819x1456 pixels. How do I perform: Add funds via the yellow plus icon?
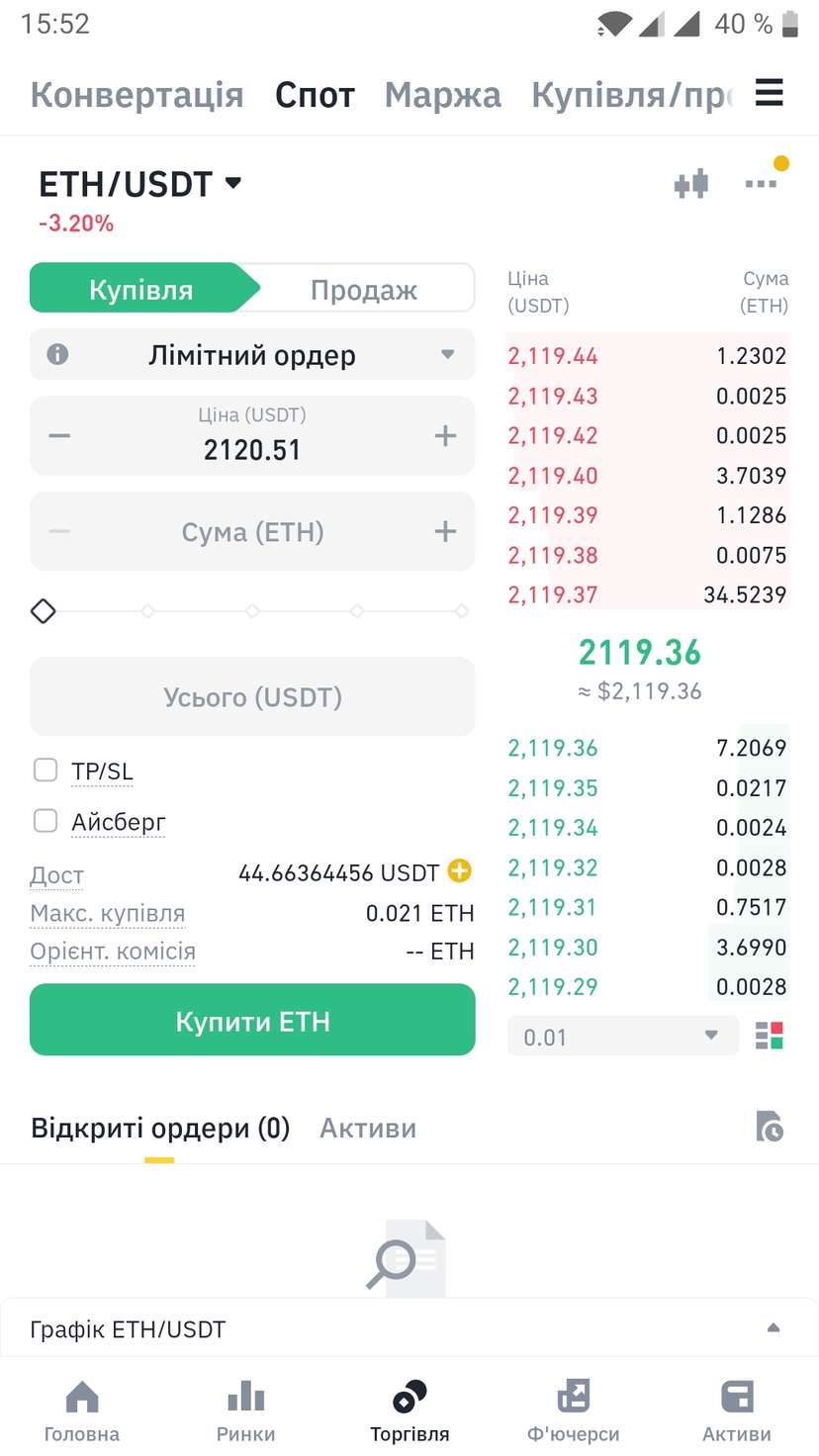coord(460,871)
